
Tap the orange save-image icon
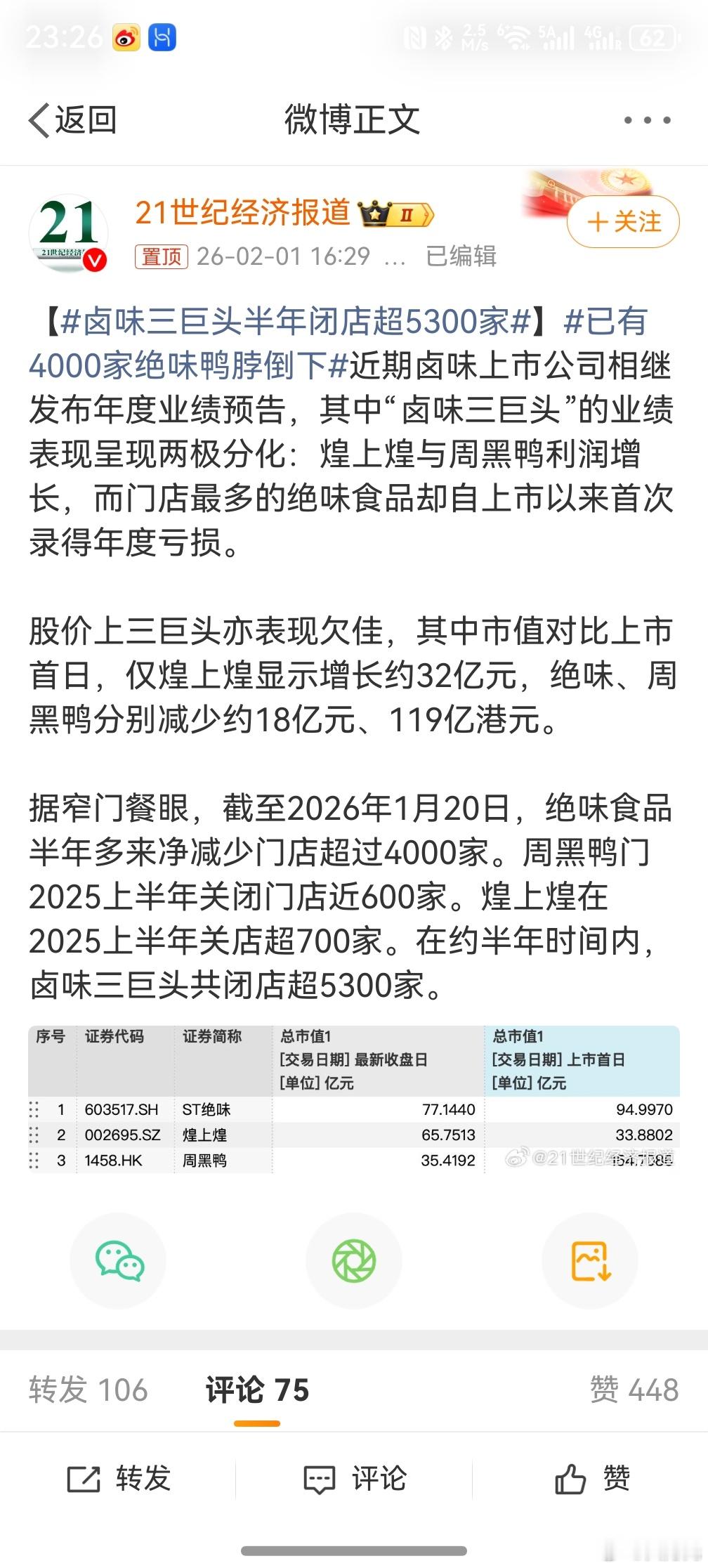point(590,1261)
